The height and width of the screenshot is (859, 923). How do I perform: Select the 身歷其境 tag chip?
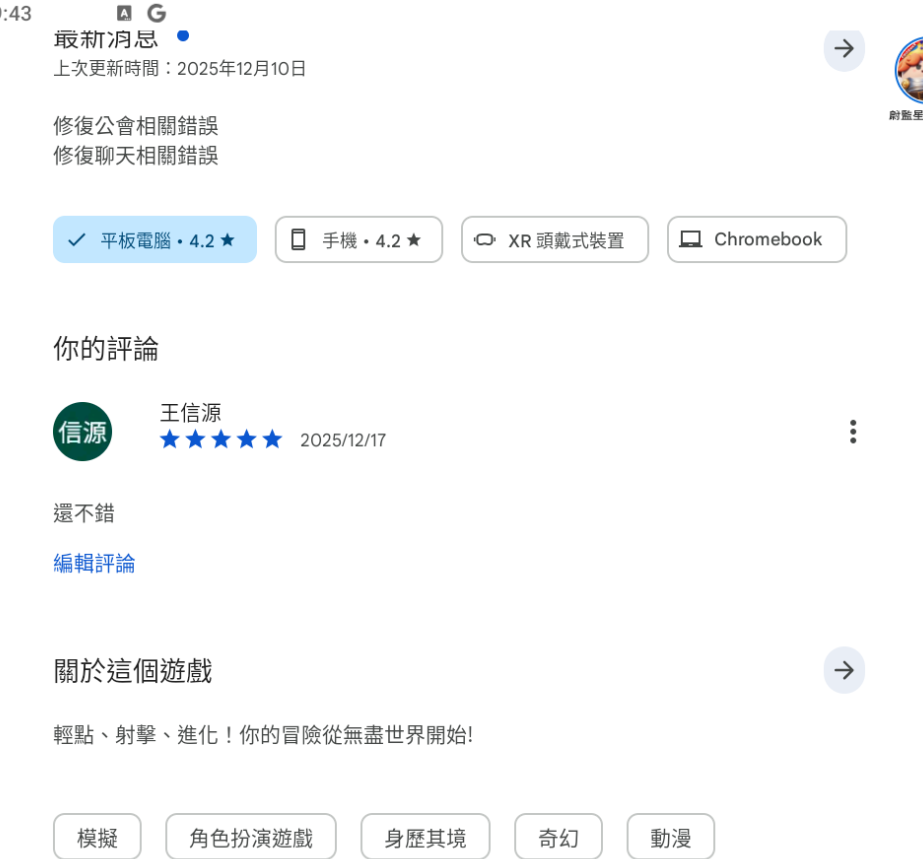(425, 837)
